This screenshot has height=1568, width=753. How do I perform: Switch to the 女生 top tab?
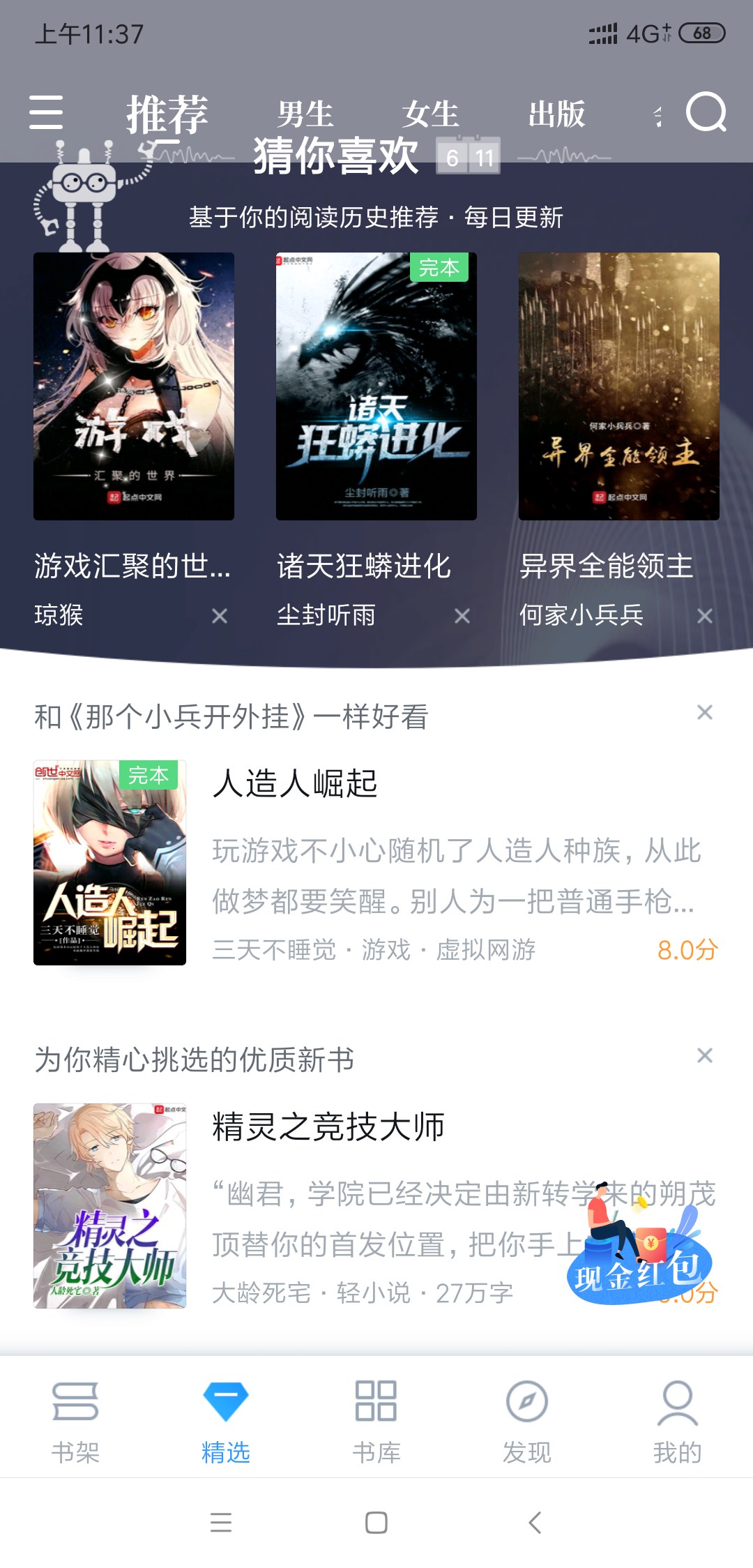click(430, 114)
